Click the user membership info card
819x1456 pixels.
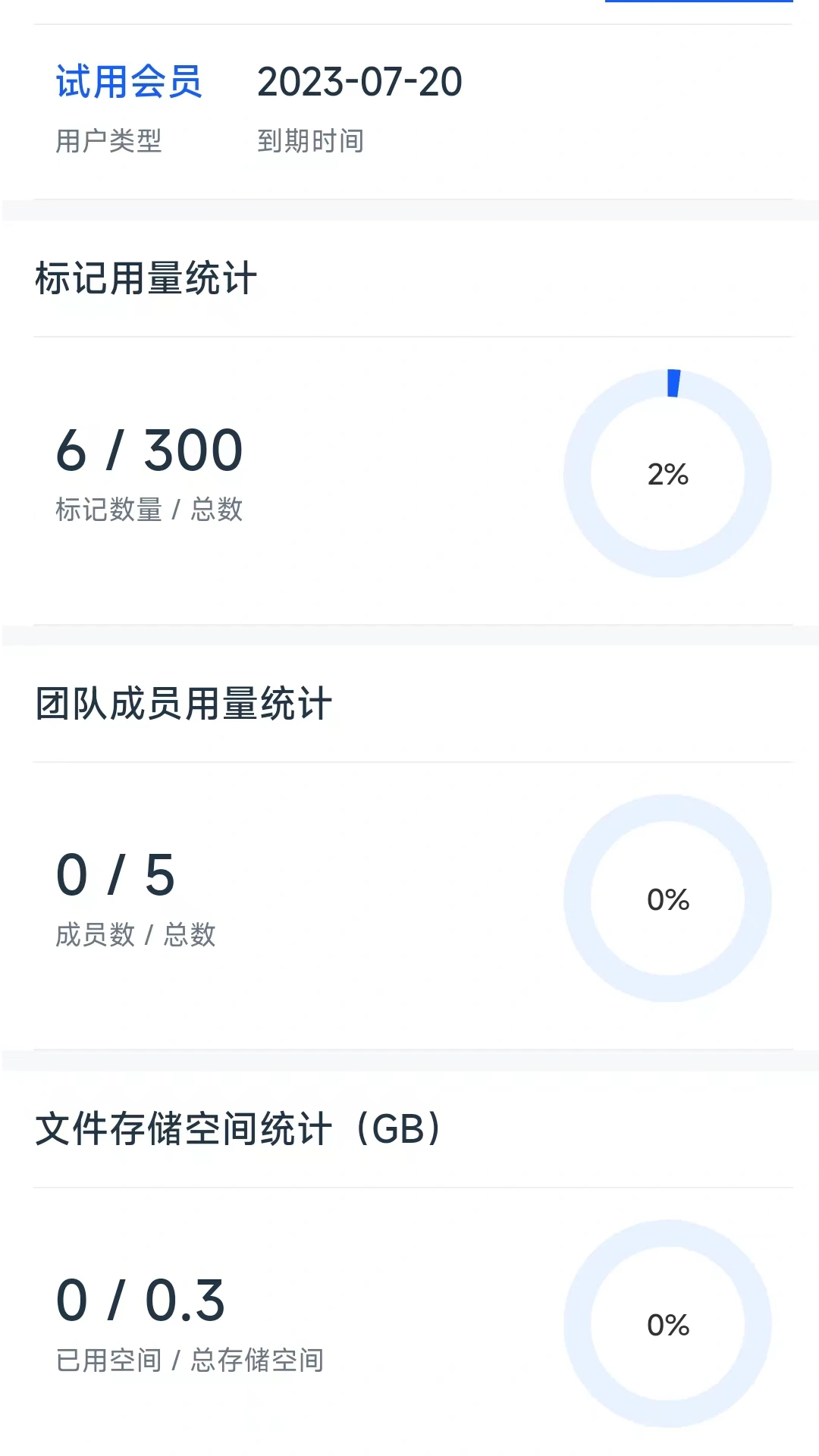409,106
